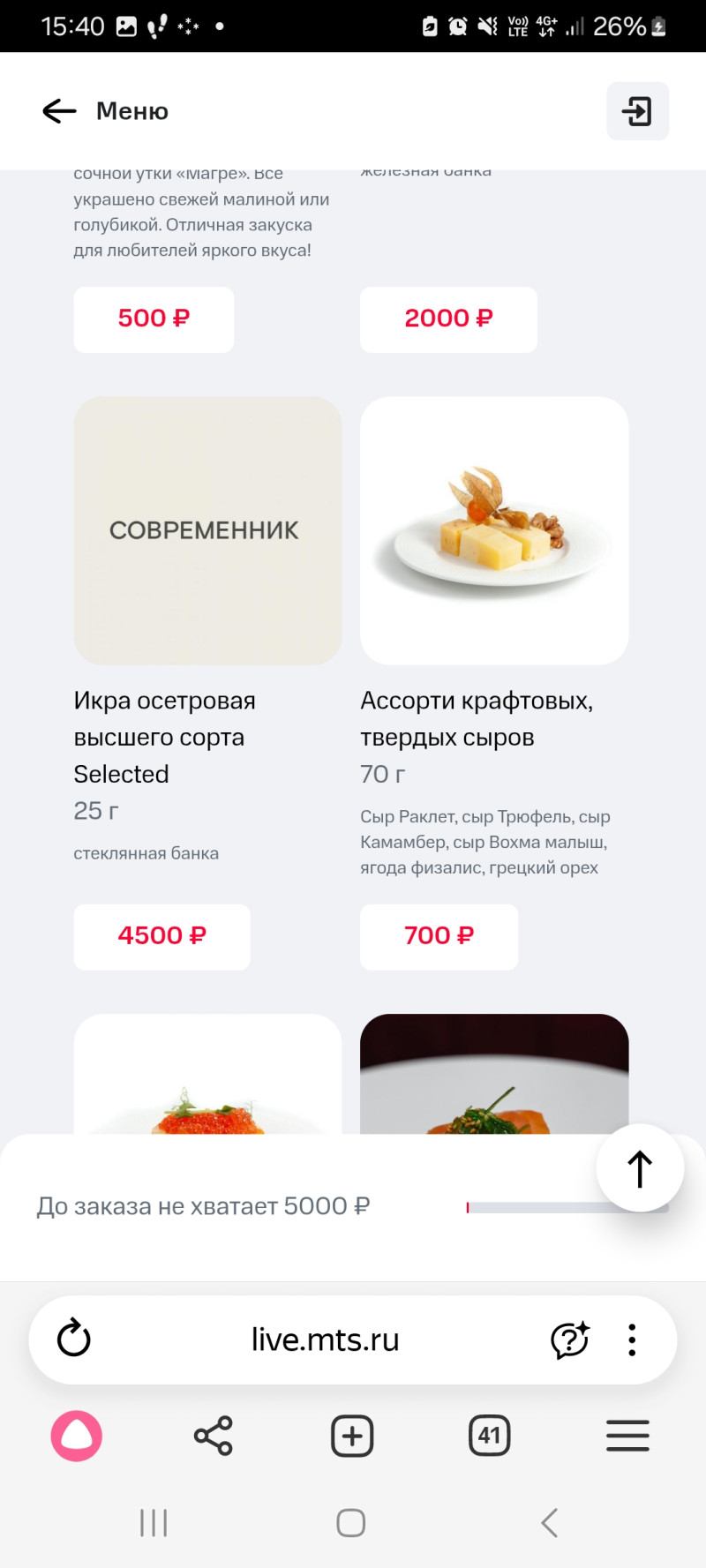This screenshot has height=1568, width=706.
Task: Jump back to top with arrow button
Action: [640, 1168]
